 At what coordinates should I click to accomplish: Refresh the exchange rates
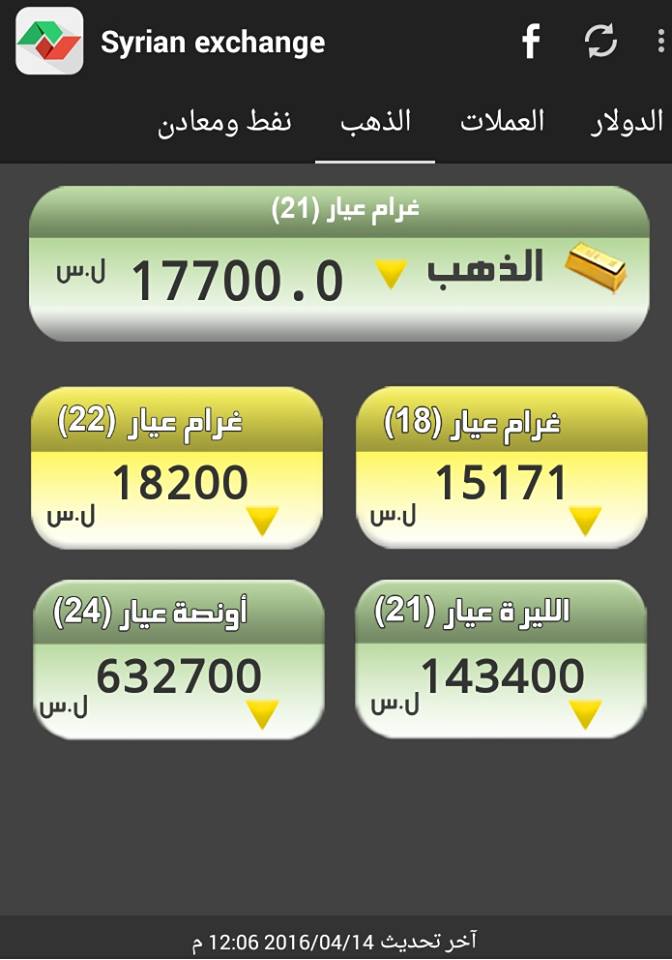tap(600, 42)
